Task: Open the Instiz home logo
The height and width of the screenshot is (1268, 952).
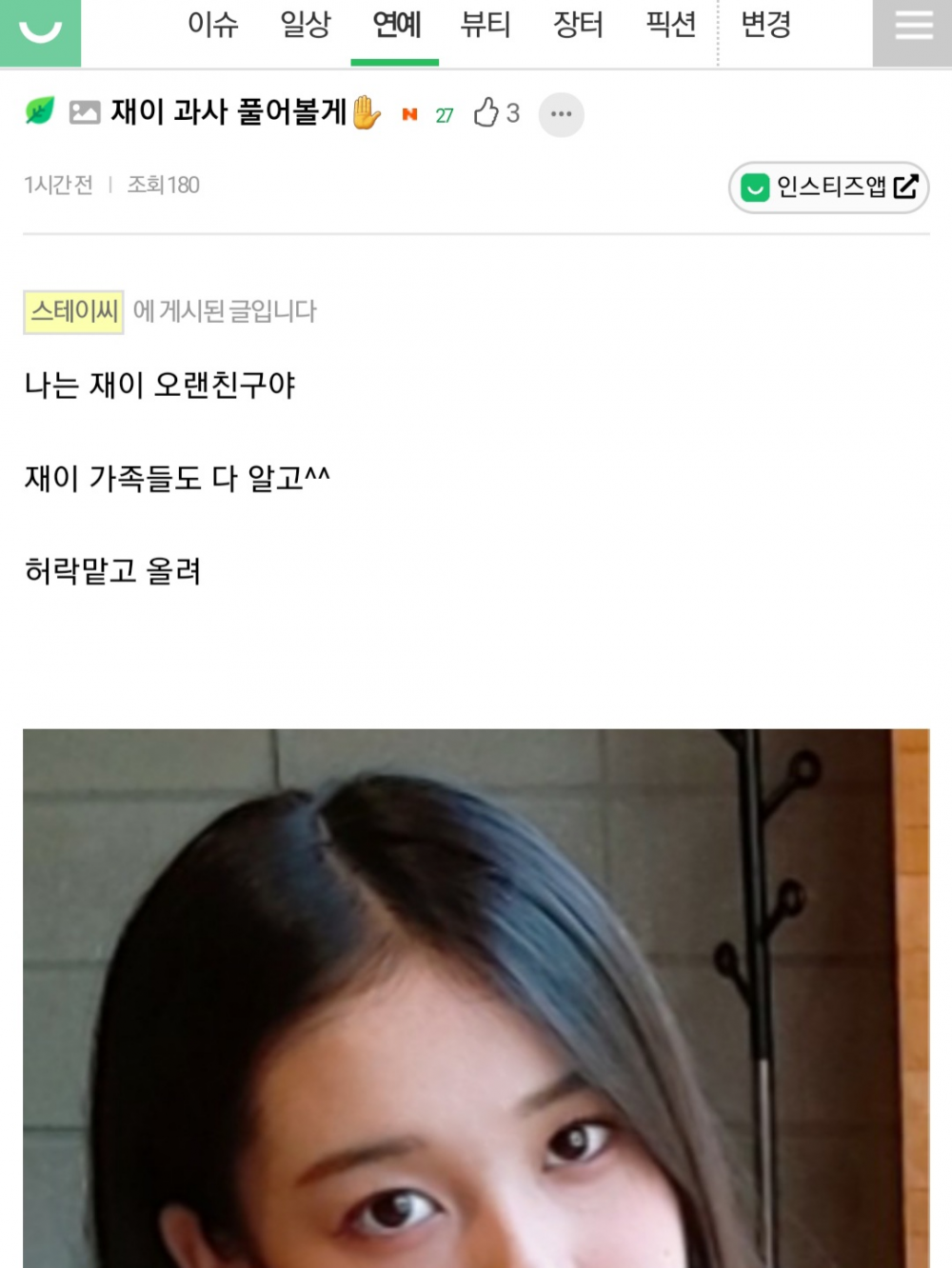Action: (x=40, y=31)
